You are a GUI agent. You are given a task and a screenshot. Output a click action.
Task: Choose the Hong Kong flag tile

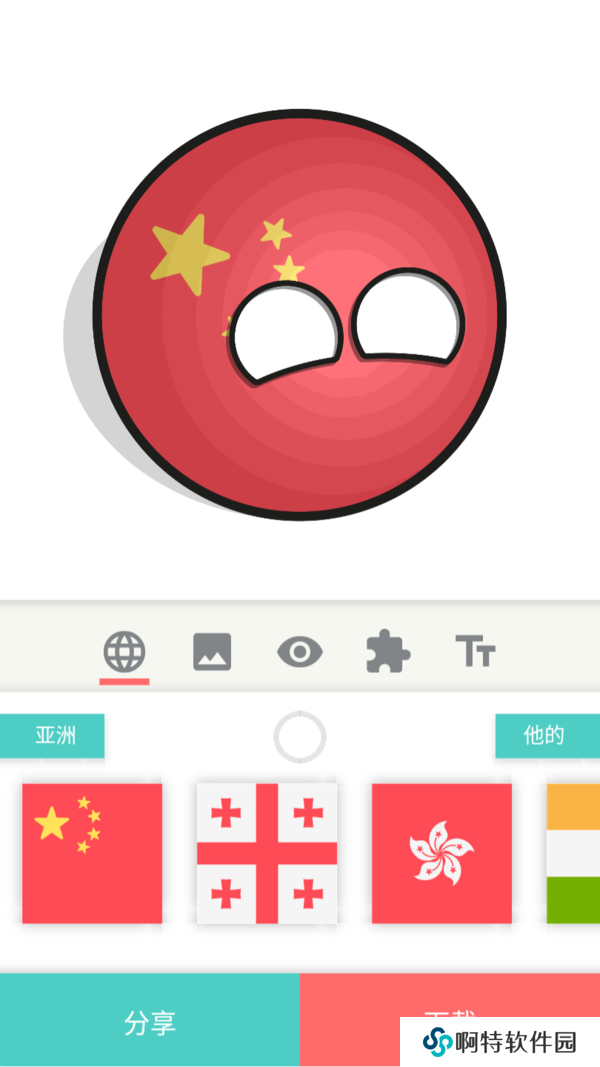441,853
